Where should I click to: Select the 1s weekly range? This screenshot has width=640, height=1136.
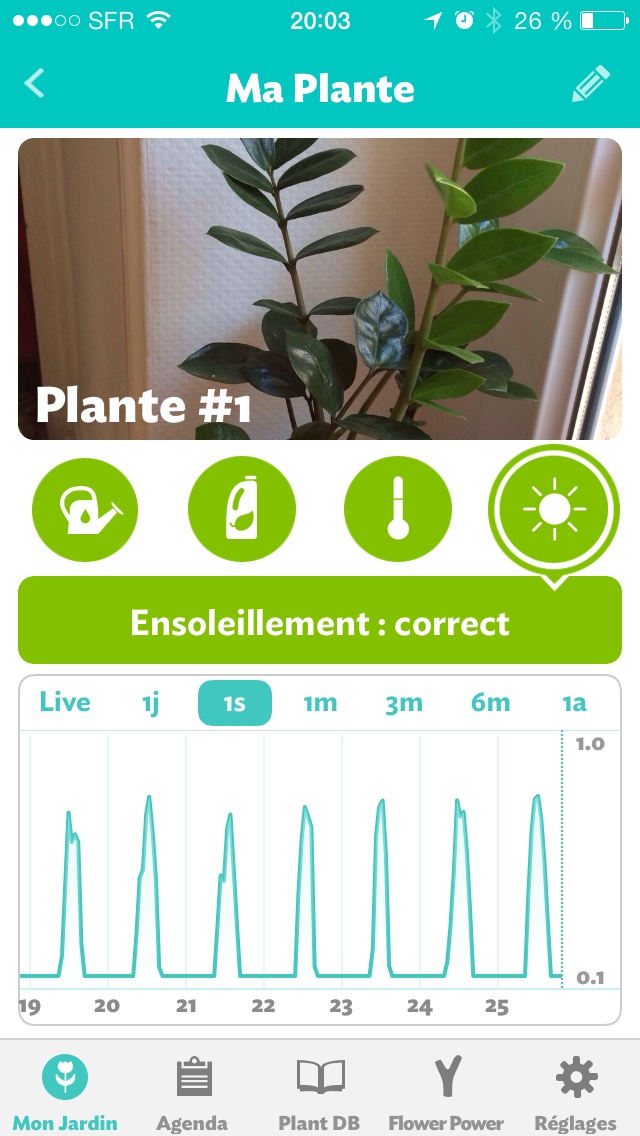click(x=235, y=703)
